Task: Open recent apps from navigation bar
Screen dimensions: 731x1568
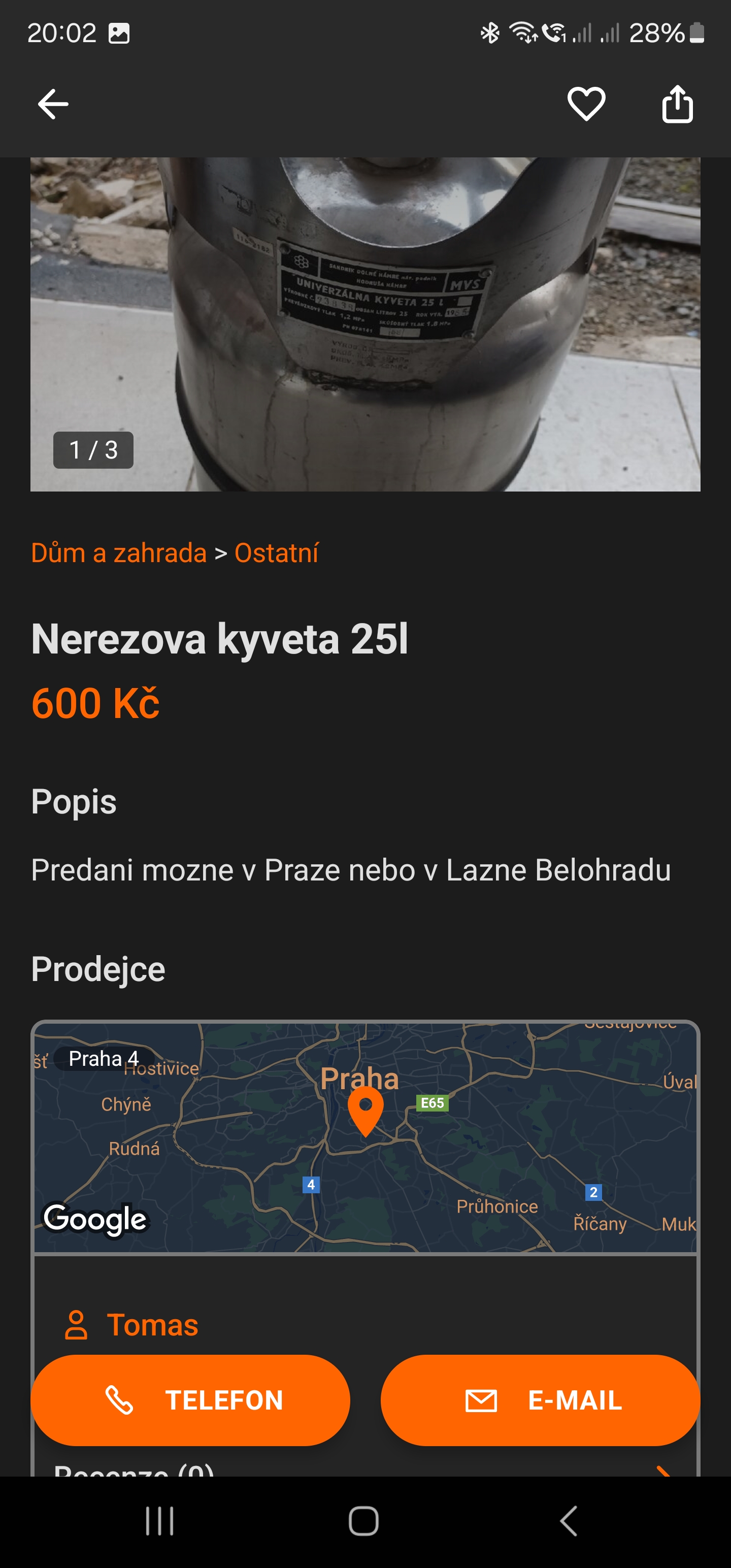Action: click(x=159, y=1521)
